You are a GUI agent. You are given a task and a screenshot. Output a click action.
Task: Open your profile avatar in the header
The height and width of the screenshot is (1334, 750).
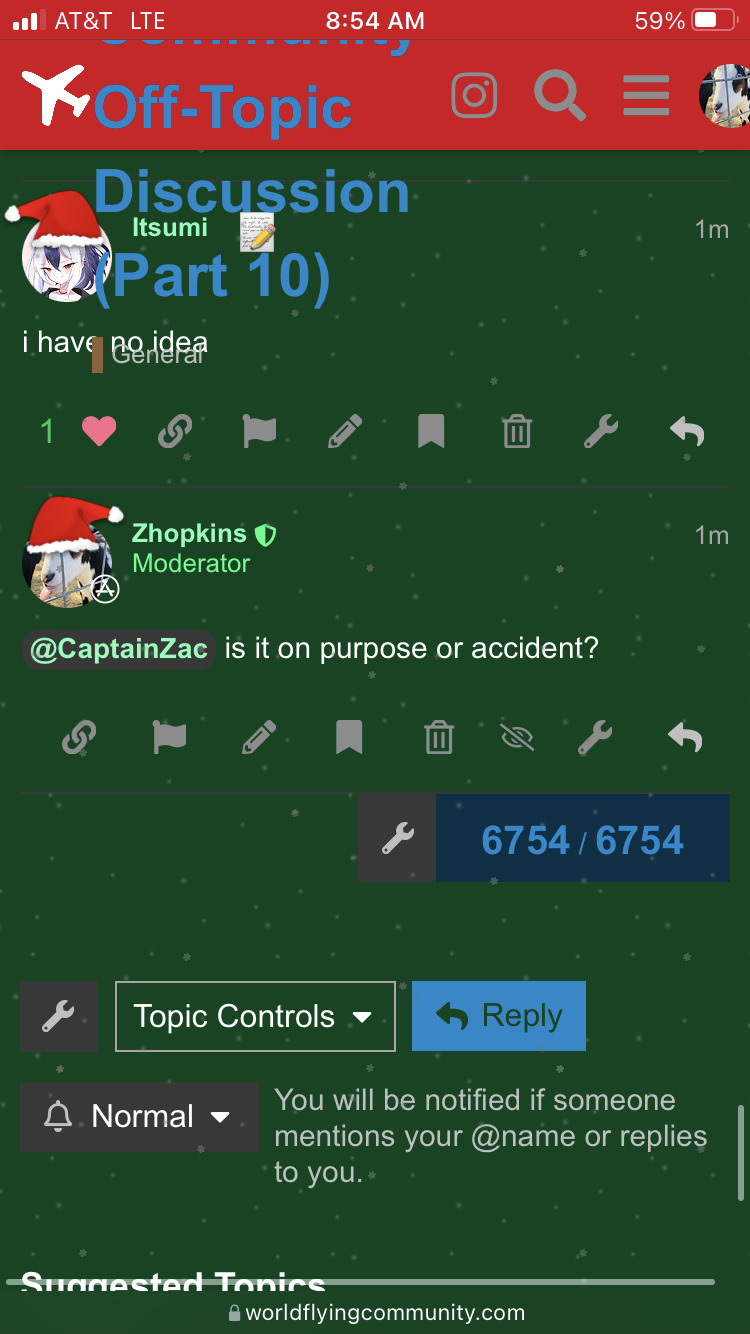(x=726, y=96)
